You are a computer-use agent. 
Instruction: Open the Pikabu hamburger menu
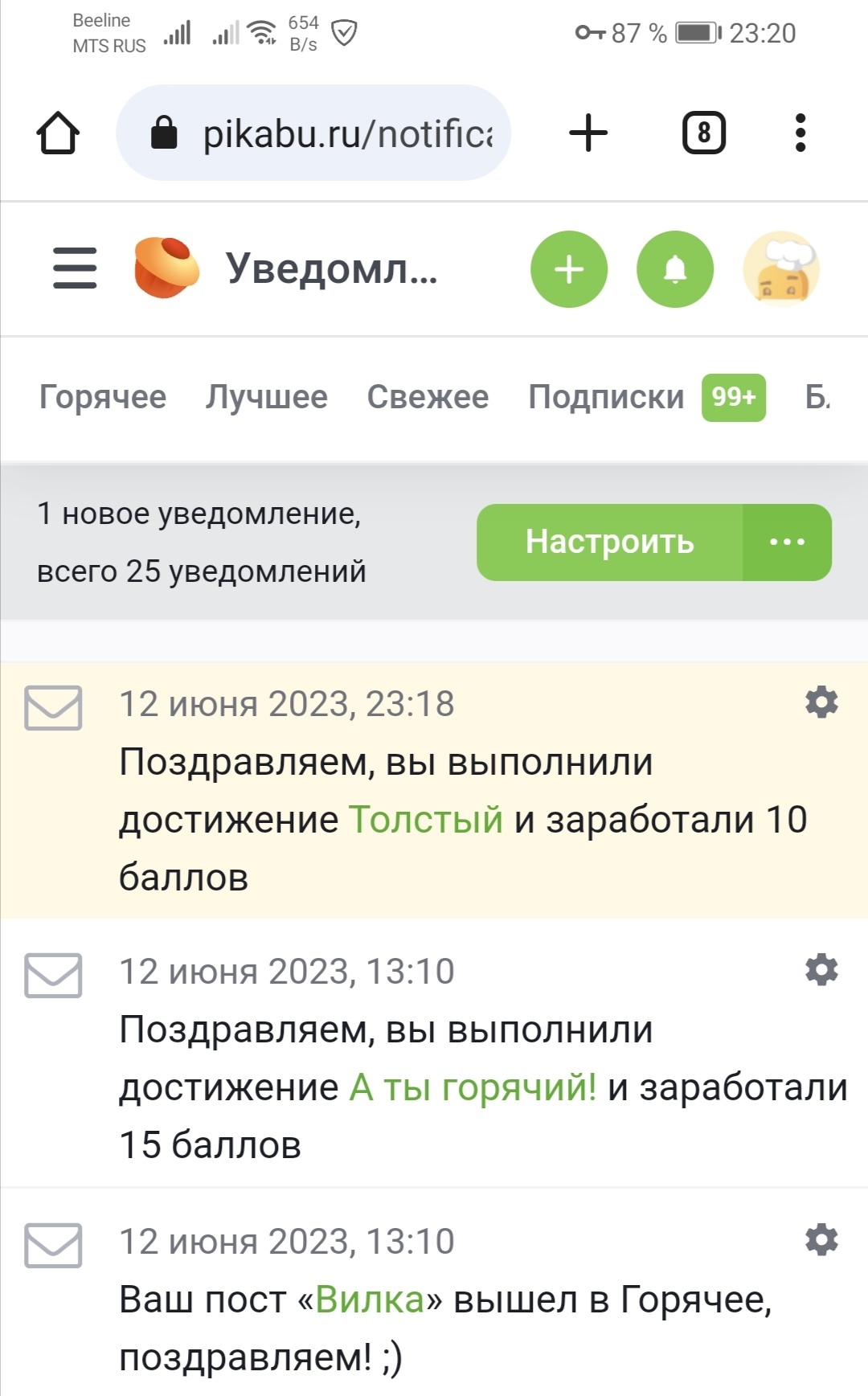tap(75, 268)
